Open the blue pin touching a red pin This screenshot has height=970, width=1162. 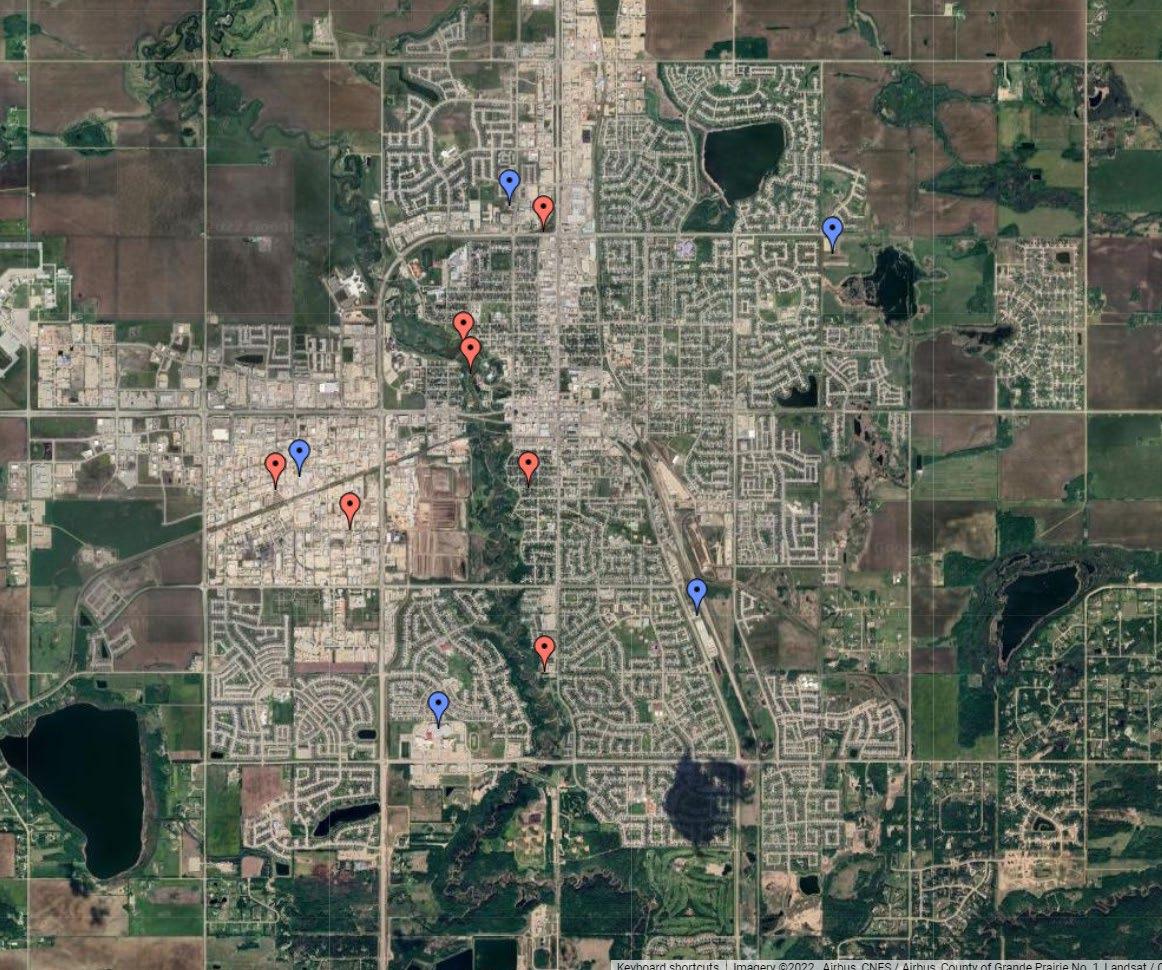pyautogui.click(x=299, y=454)
